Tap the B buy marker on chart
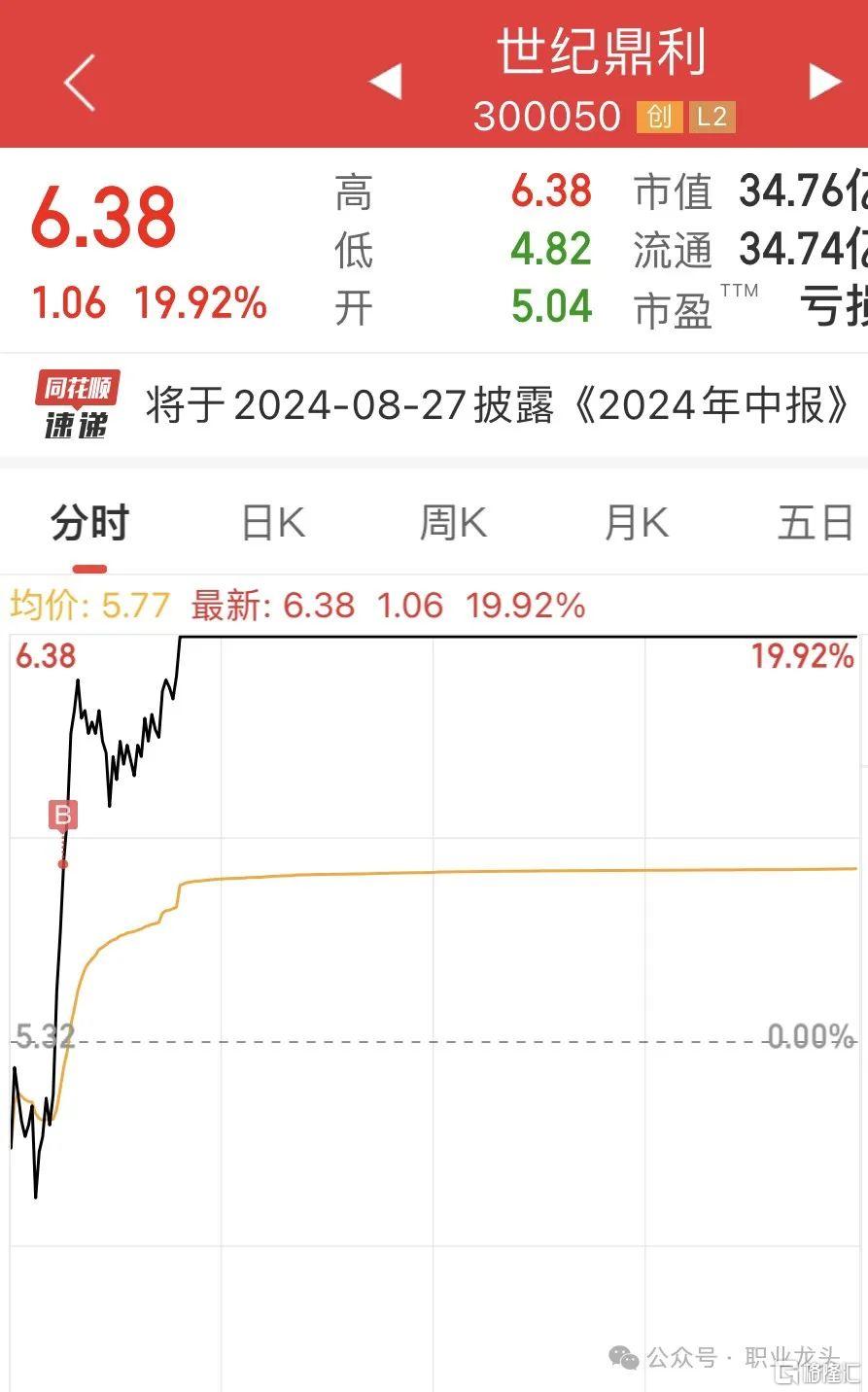Viewport: 868px width, 1392px height. click(63, 815)
